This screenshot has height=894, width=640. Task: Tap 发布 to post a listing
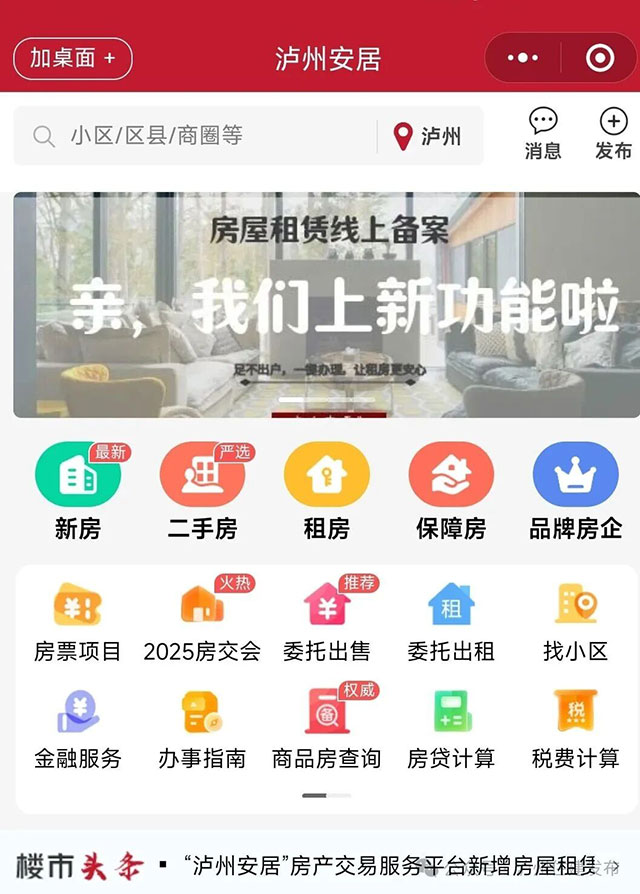(613, 135)
